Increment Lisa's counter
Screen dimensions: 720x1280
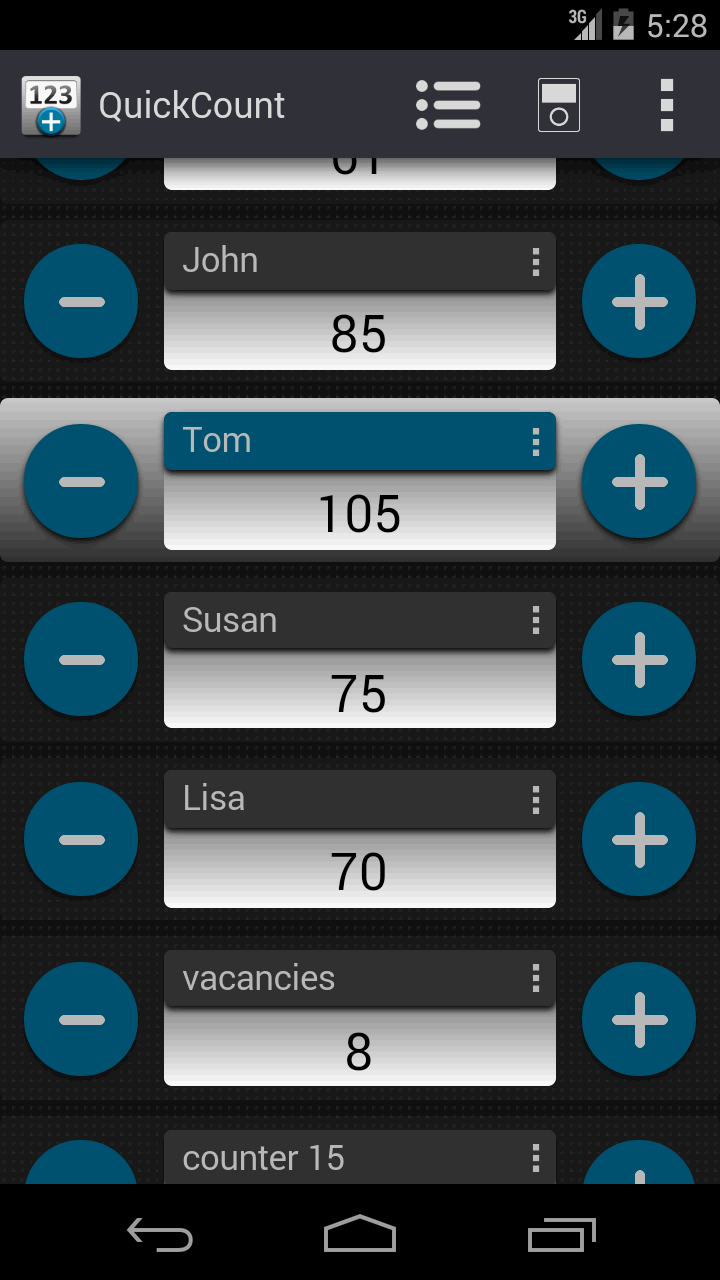[x=639, y=838]
